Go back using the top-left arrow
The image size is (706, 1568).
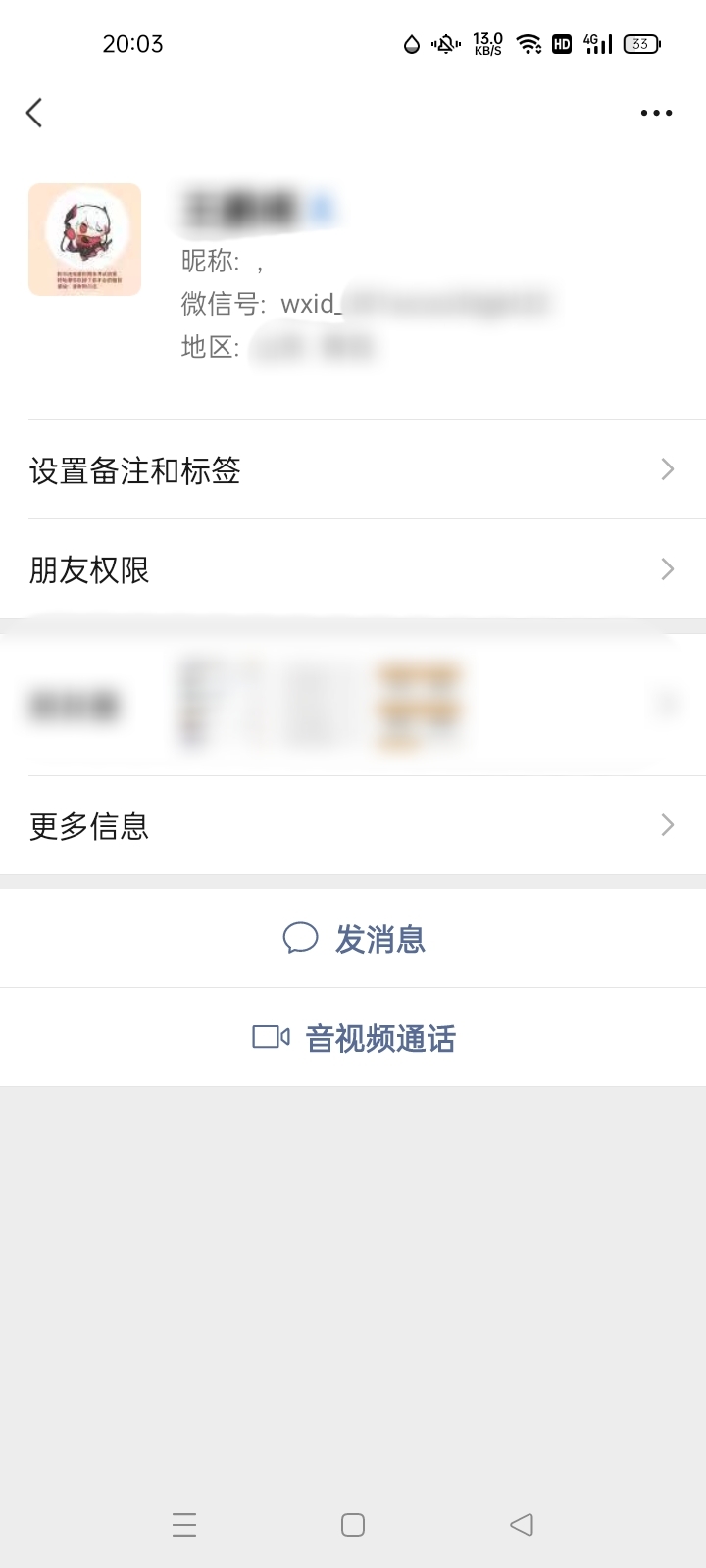[x=34, y=113]
